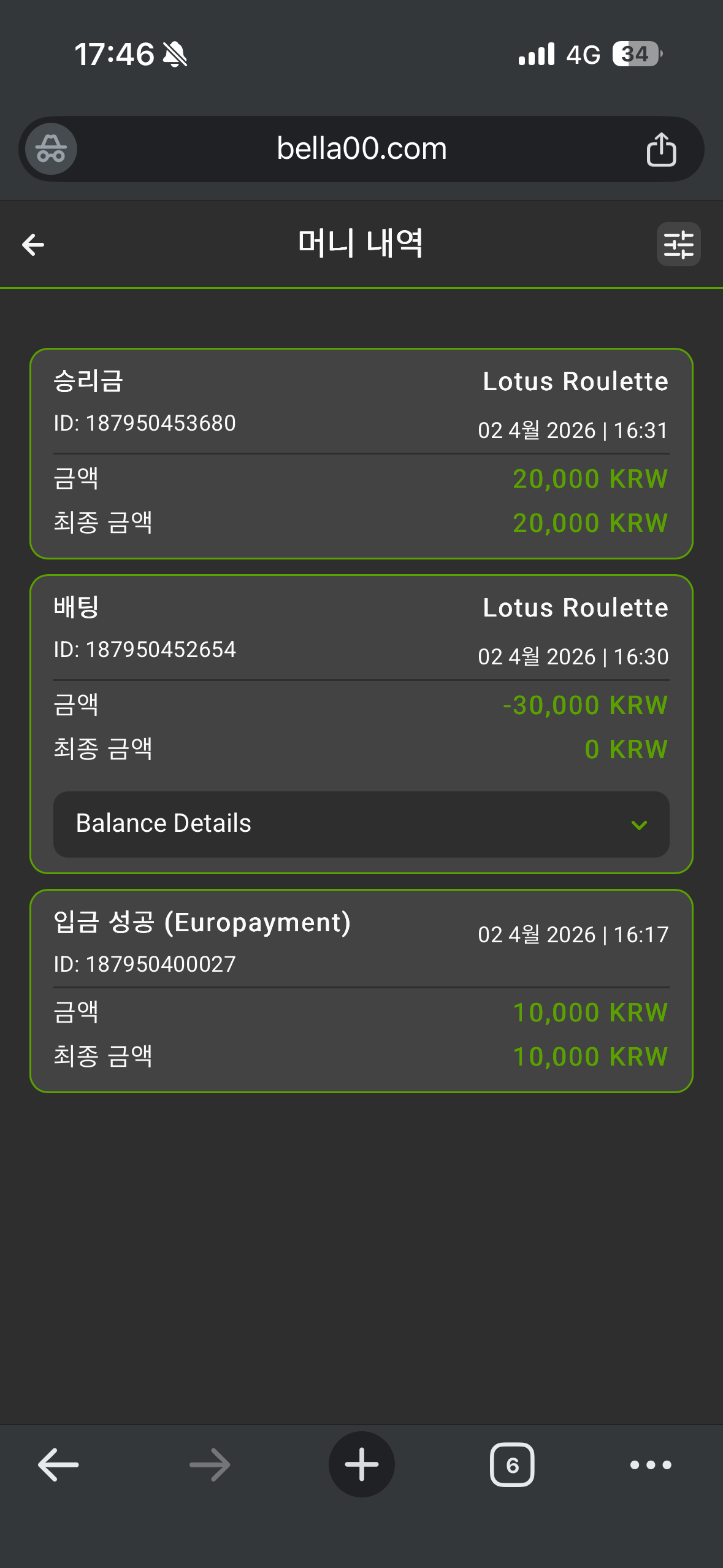Navigate back in the browser
The height and width of the screenshot is (1568, 723).
coord(58,1464)
